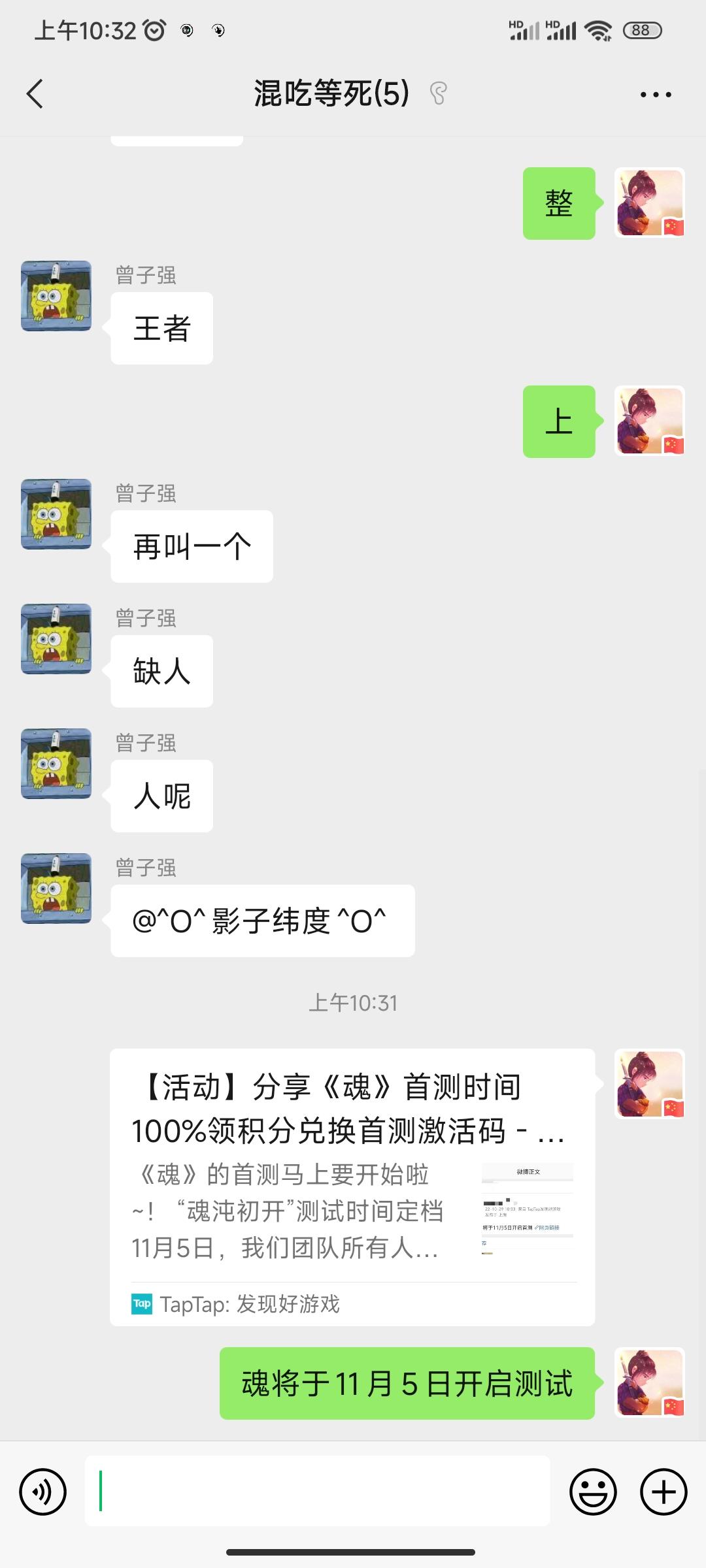Open the emoji sticker panel

point(593,1492)
